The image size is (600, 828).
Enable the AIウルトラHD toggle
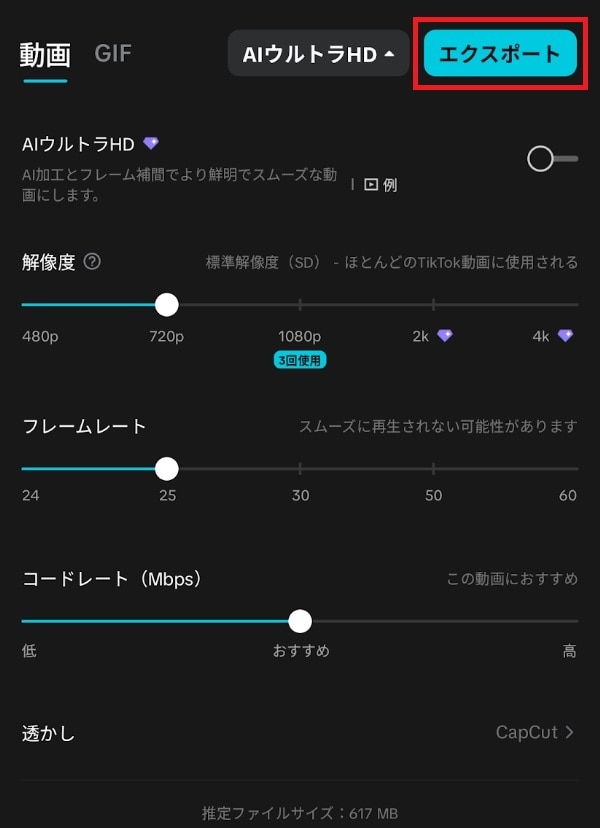(552, 158)
